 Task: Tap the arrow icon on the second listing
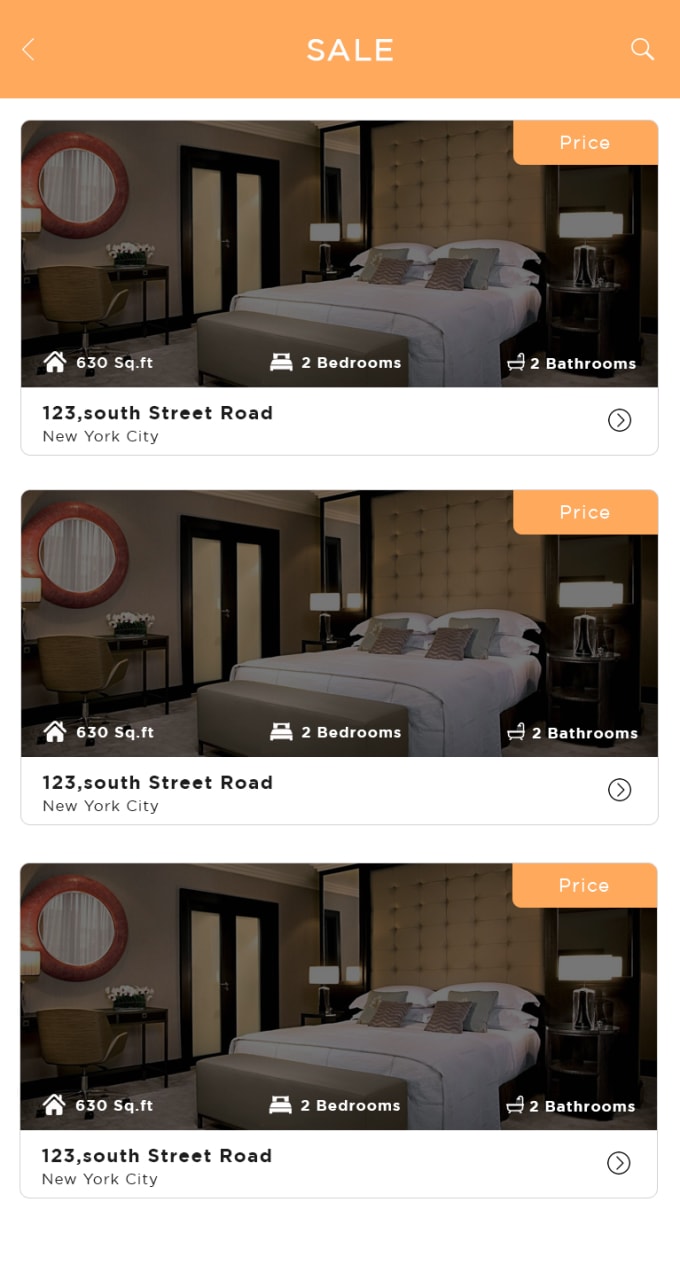click(x=620, y=790)
